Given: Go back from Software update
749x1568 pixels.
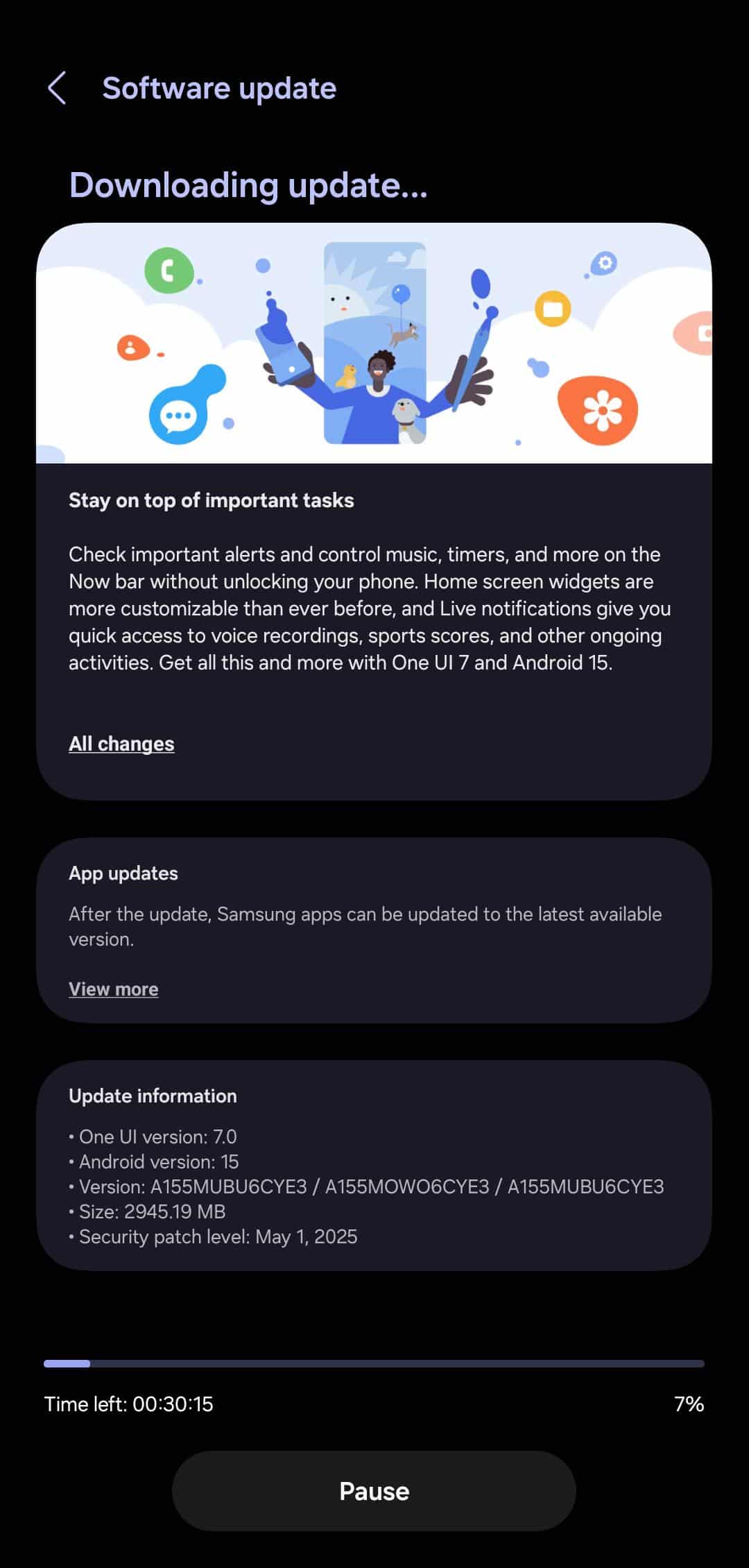Looking at the screenshot, I should click(57, 88).
